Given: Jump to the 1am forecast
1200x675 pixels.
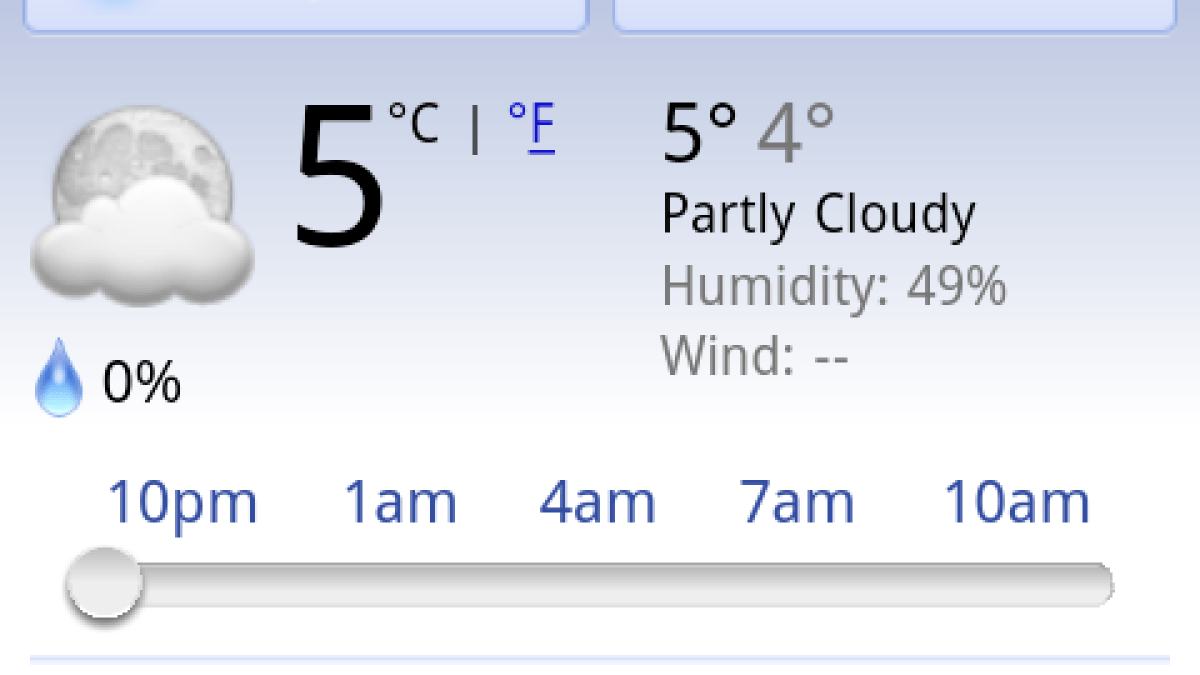Looking at the screenshot, I should click(x=400, y=503).
